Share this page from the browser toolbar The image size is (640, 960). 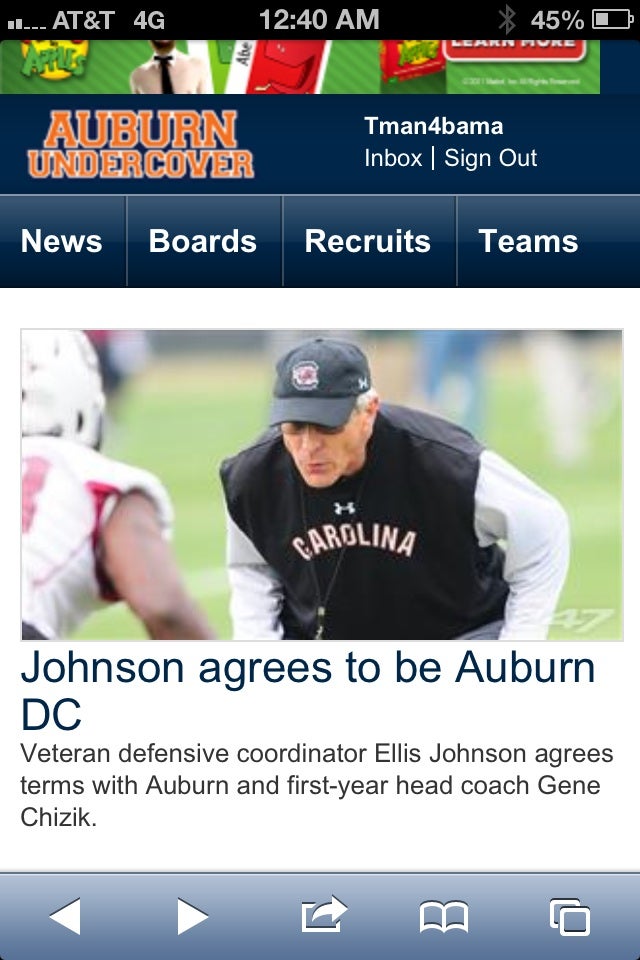323,915
